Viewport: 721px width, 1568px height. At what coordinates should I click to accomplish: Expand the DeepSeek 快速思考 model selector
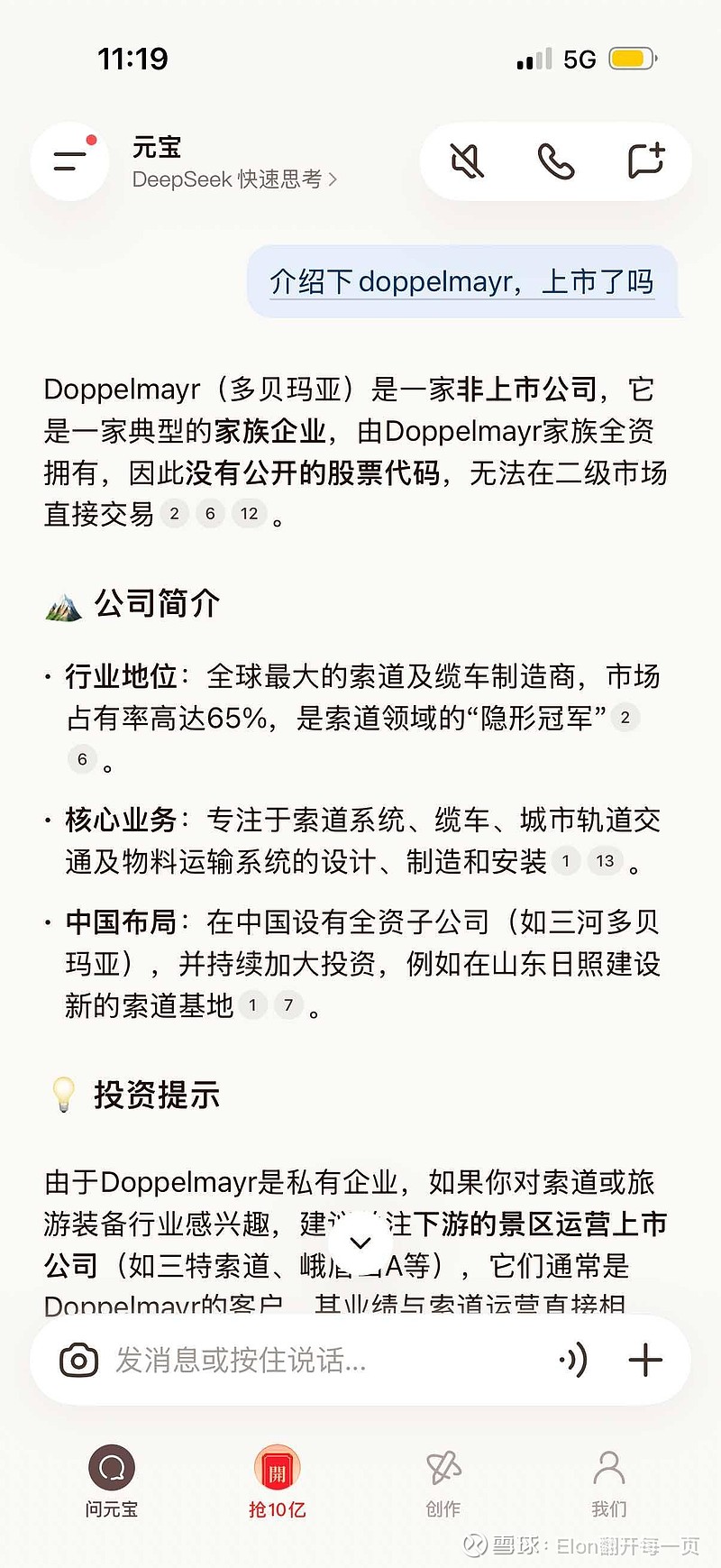tap(233, 180)
